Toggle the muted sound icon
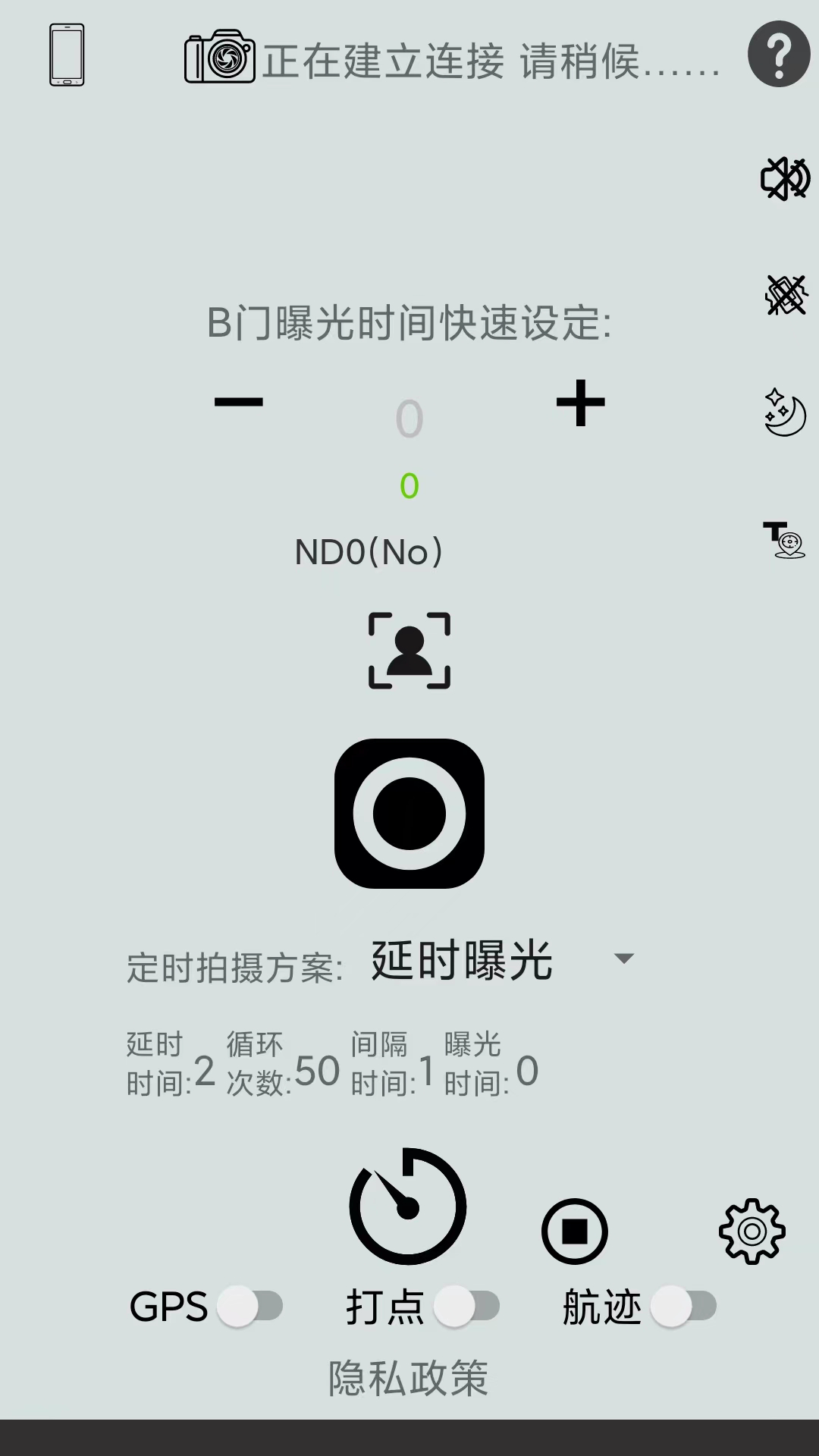This screenshot has height=1456, width=819. (785, 179)
